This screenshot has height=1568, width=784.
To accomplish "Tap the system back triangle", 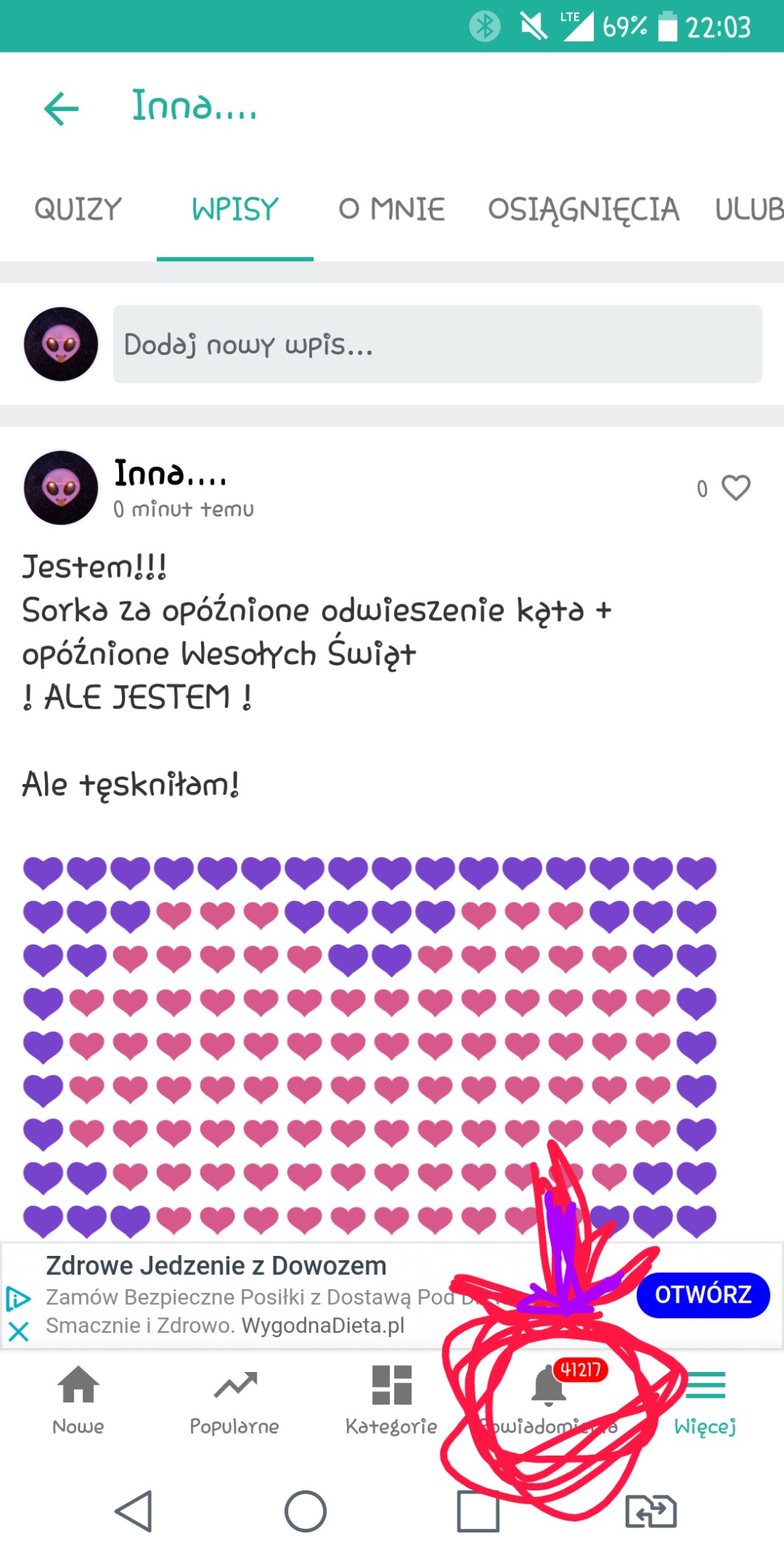I will point(134,1511).
